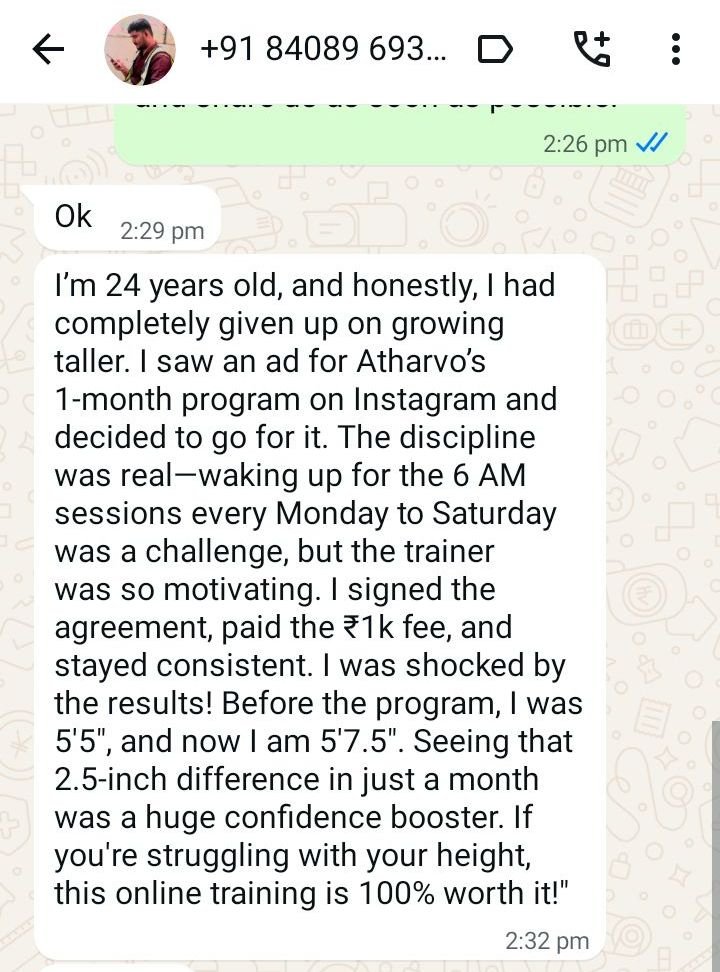The width and height of the screenshot is (720, 972).
Task: Go back to the chat list
Action: click(48, 49)
